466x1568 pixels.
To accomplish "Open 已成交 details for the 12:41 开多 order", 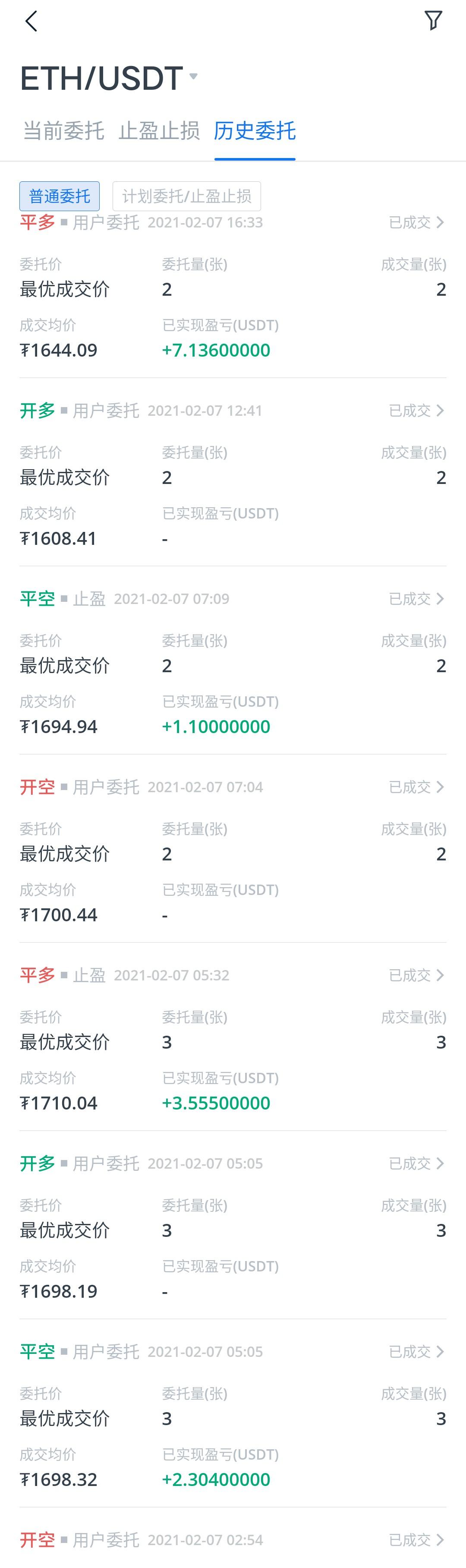I will tap(417, 411).
